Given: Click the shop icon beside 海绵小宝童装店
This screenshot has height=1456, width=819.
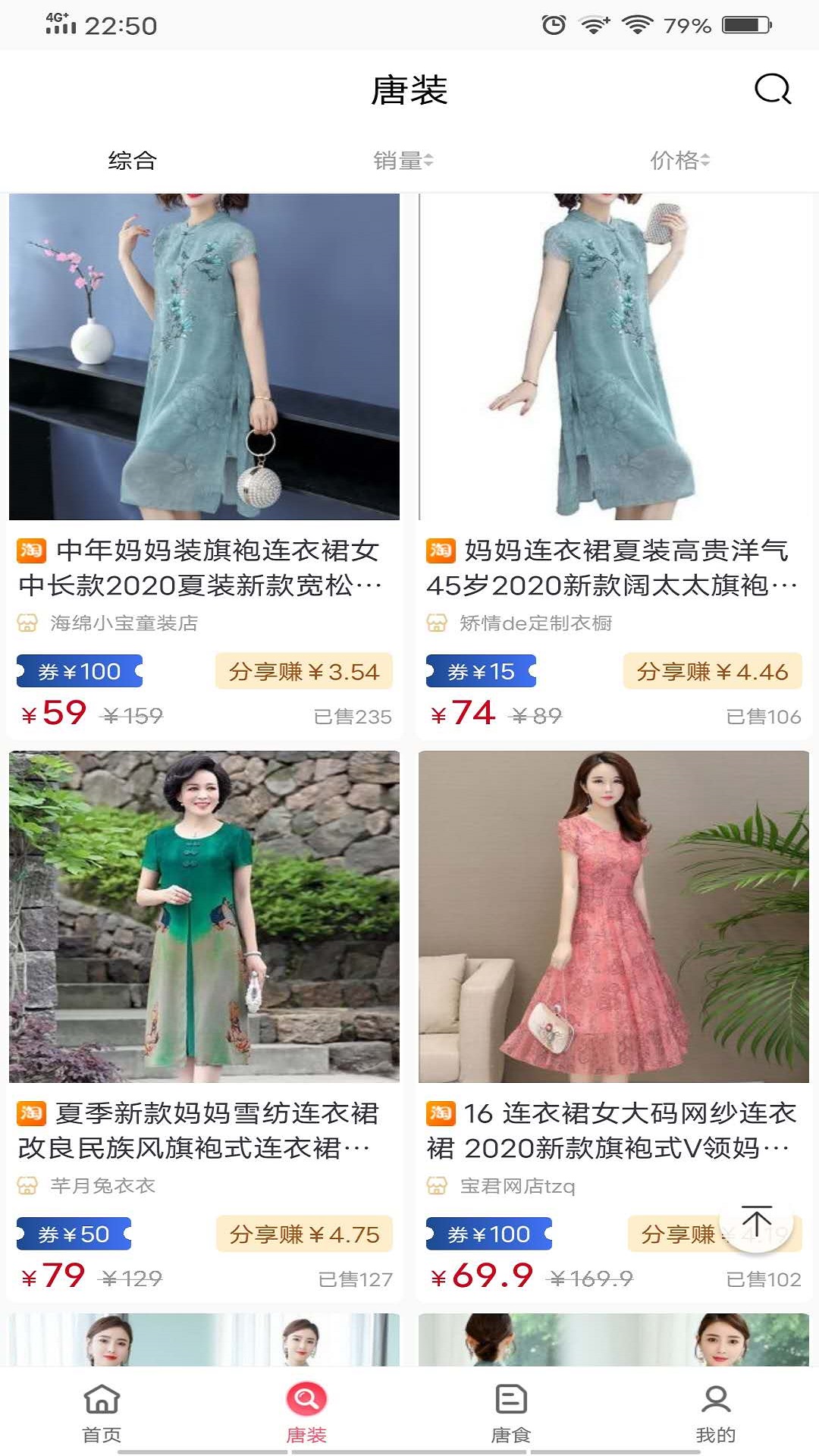Looking at the screenshot, I should coord(27,624).
